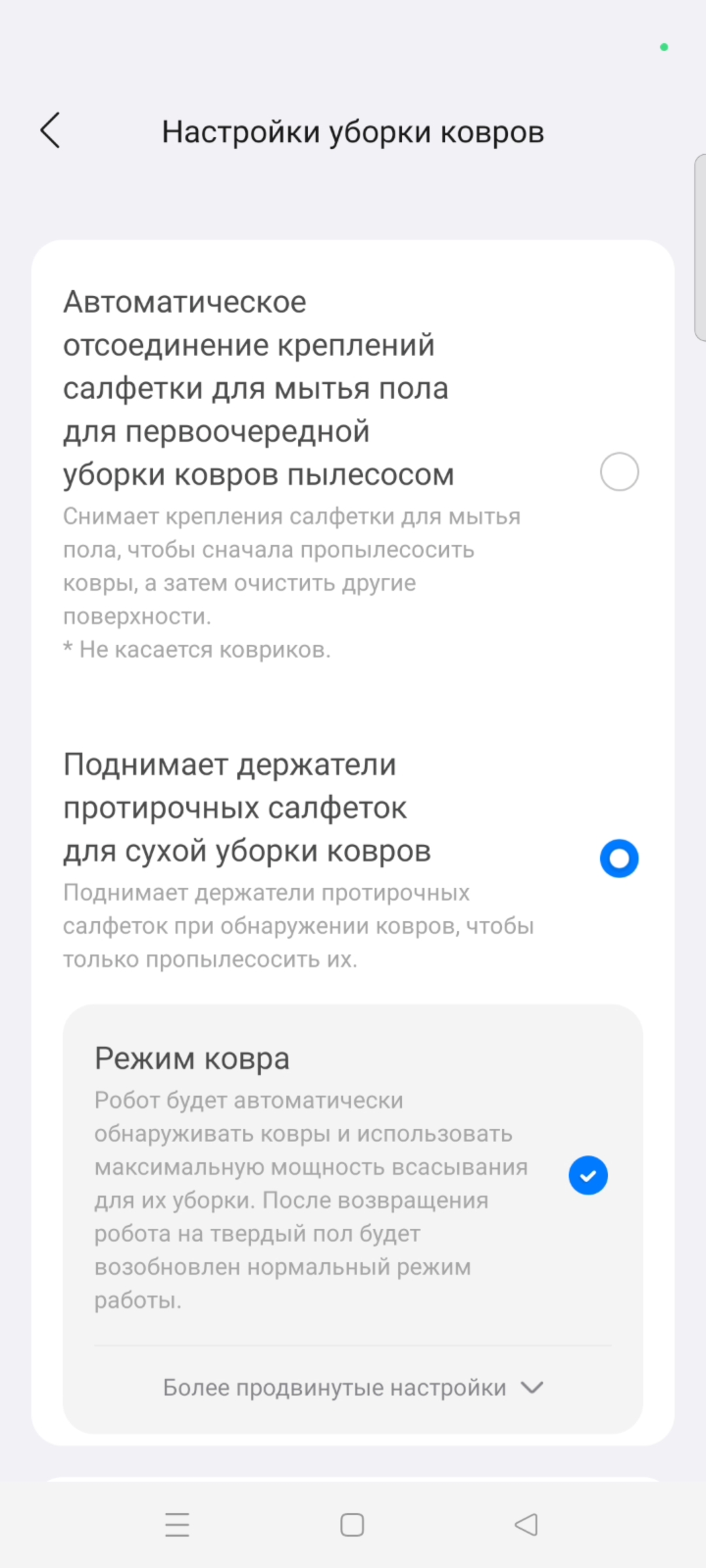
Task: Select the raise mop holders option
Action: click(619, 858)
